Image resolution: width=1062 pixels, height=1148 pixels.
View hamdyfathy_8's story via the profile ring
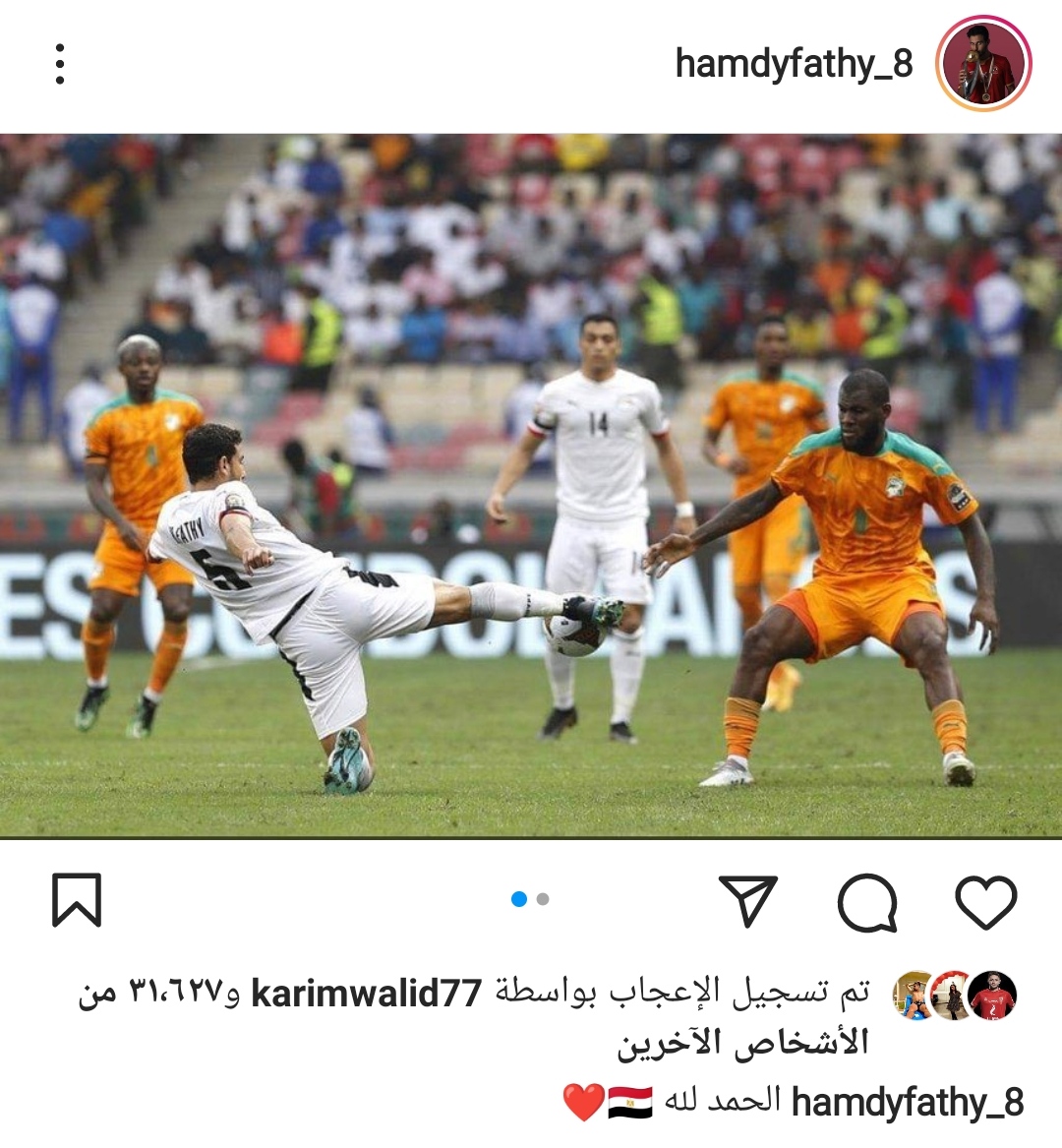coord(987,63)
